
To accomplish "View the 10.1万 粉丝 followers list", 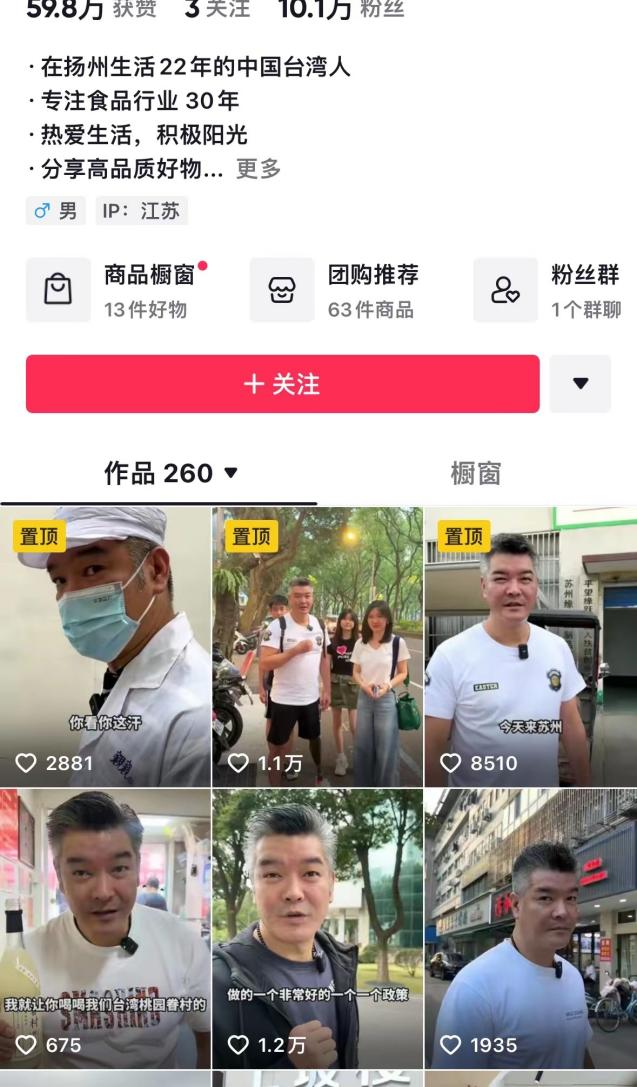I will click(340, 10).
